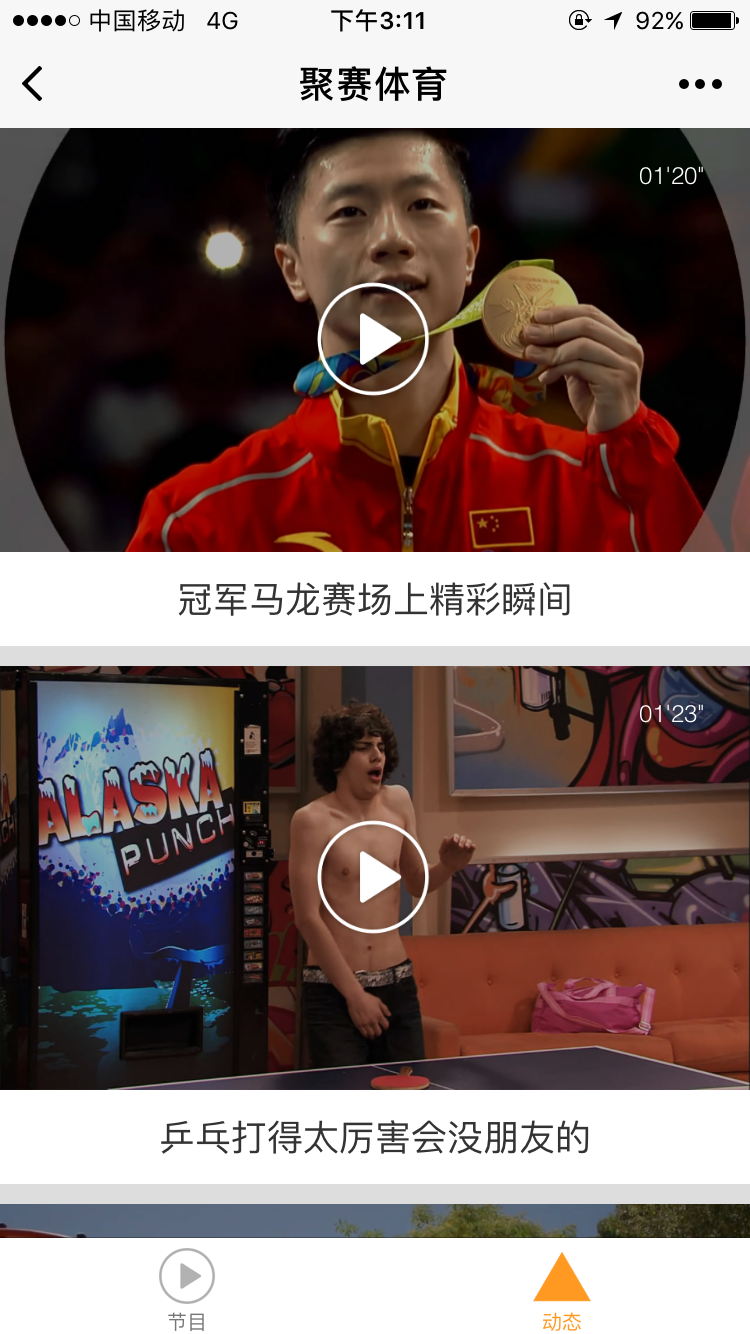Play the 冠军马龙赛场上精彩瞬间 video
This screenshot has width=750, height=1334.
coord(373,339)
